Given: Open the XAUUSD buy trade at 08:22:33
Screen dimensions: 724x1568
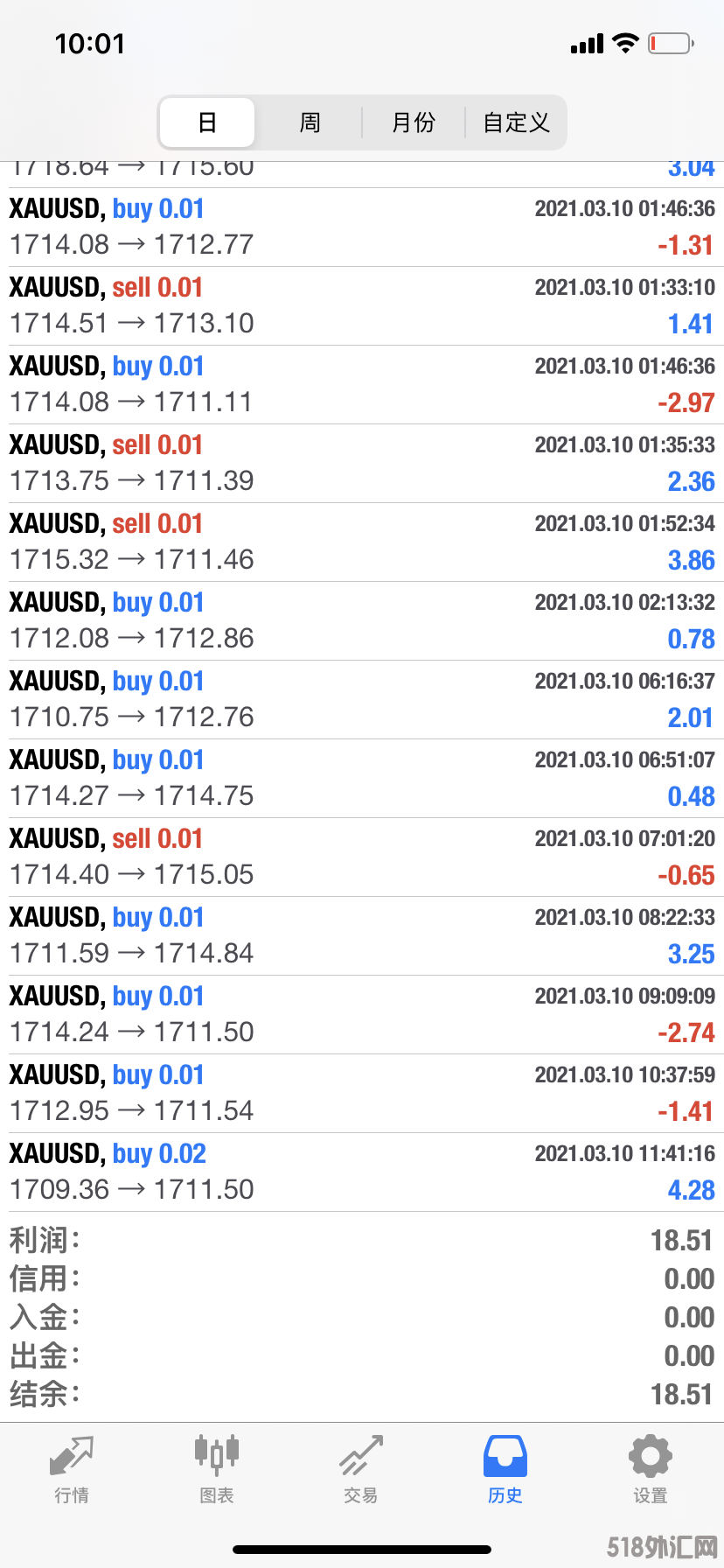Looking at the screenshot, I should point(362,936).
